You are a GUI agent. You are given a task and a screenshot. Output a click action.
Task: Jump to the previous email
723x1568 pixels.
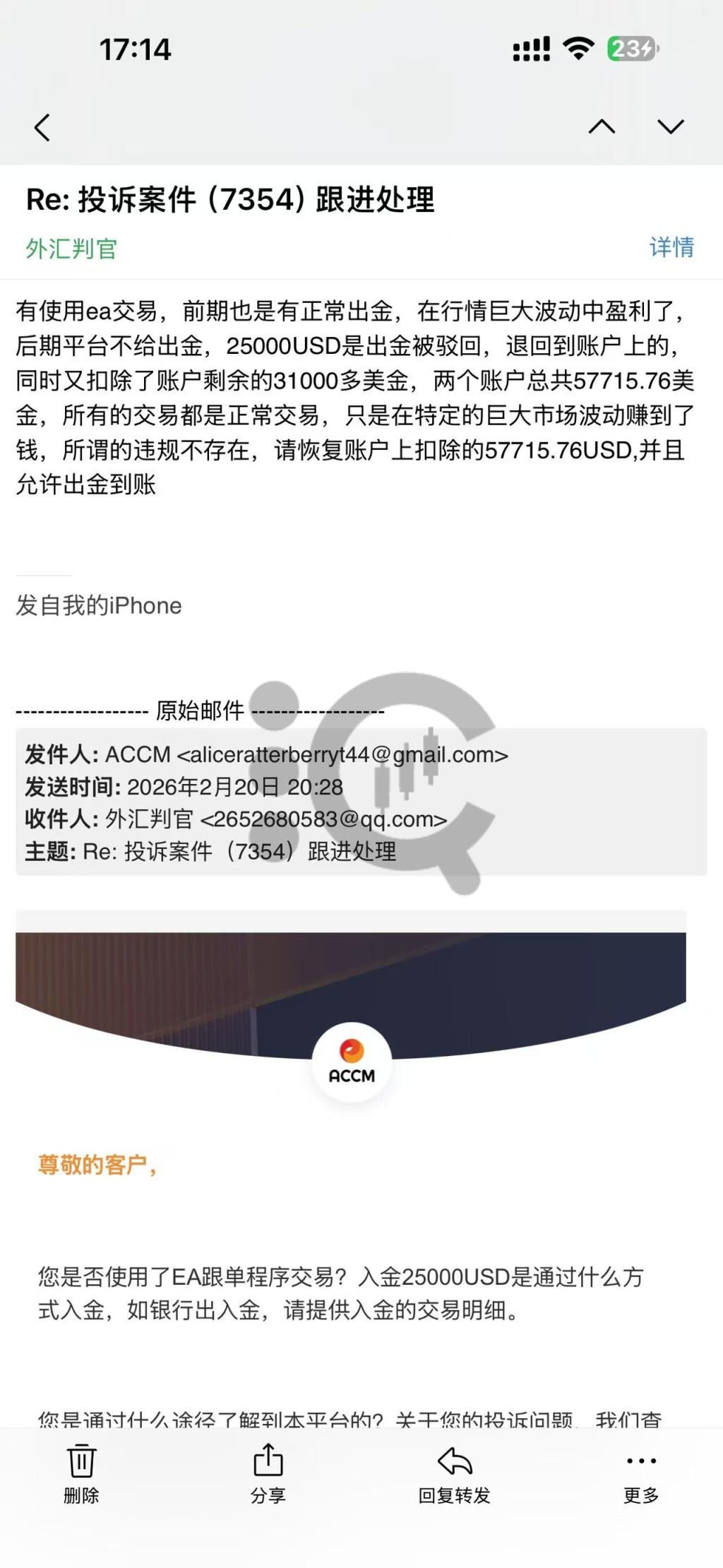tap(602, 127)
